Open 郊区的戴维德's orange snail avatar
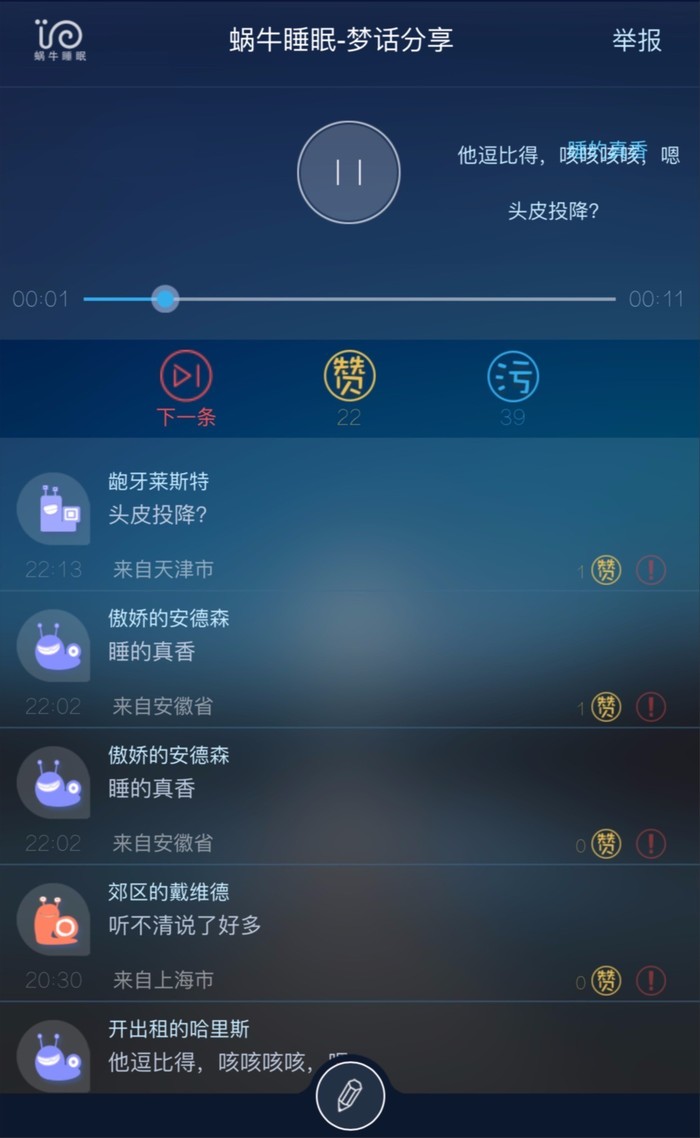Image resolution: width=700 pixels, height=1138 pixels. click(53, 919)
